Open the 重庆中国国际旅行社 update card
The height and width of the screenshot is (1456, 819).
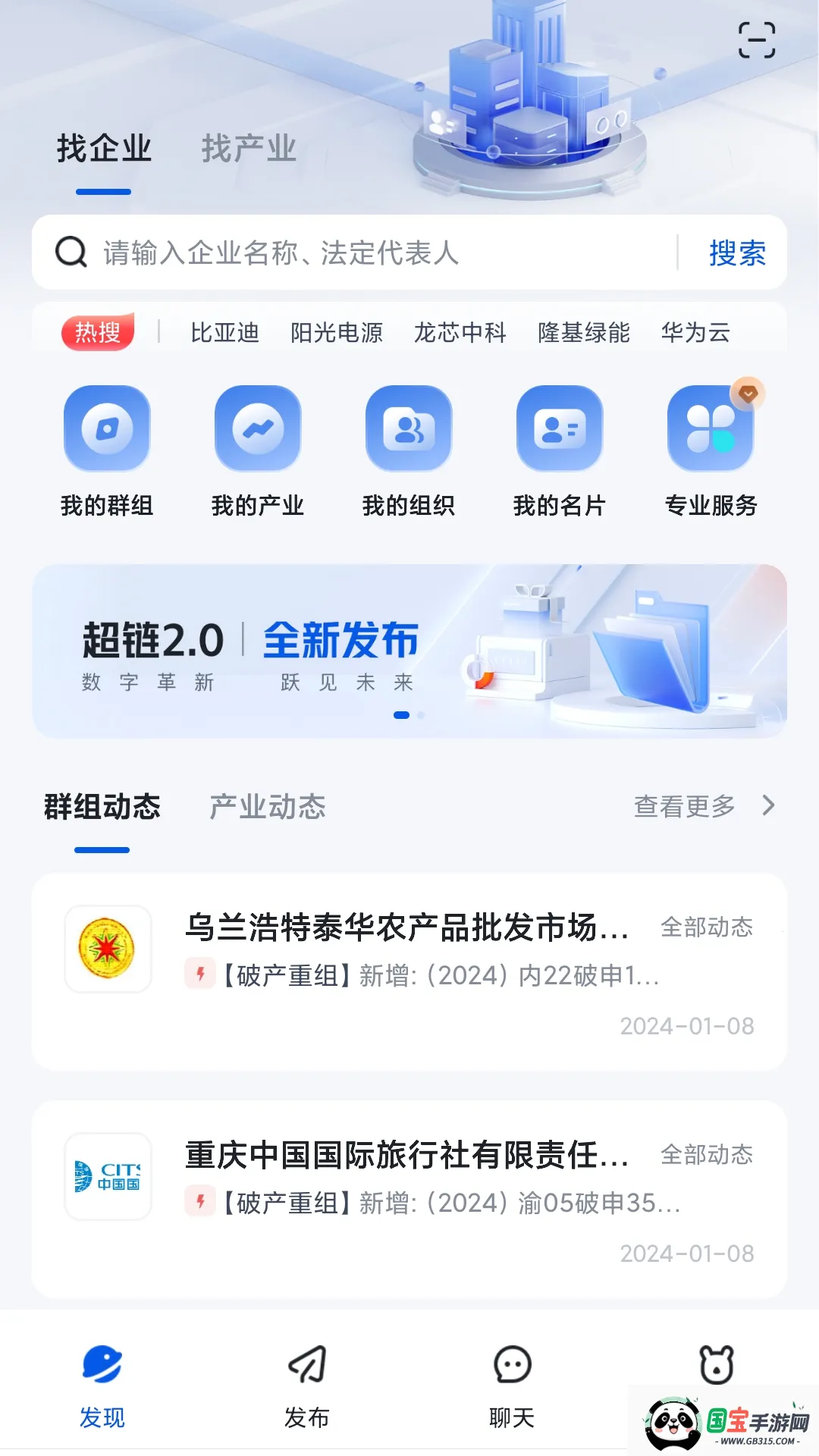point(409,1199)
